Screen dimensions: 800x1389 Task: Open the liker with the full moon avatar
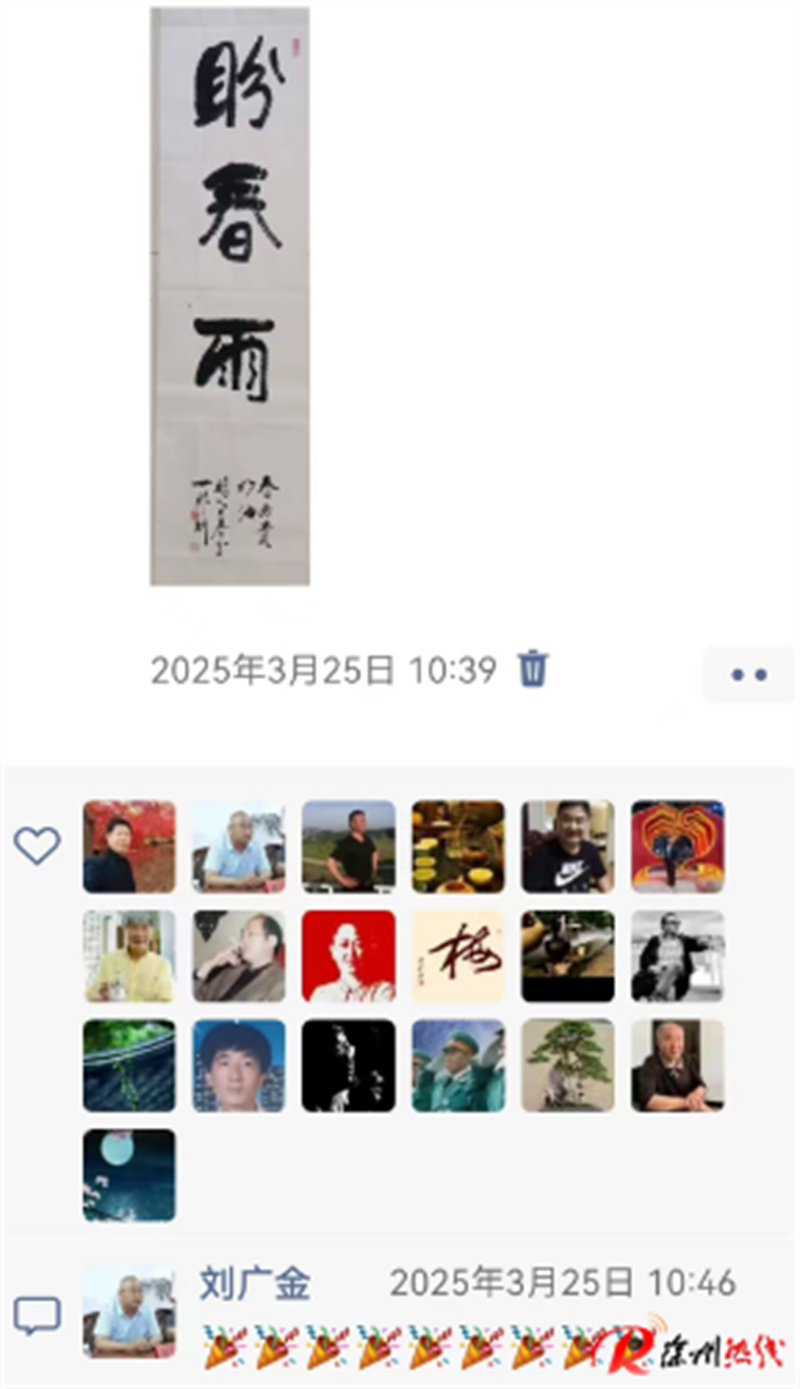coord(129,1175)
